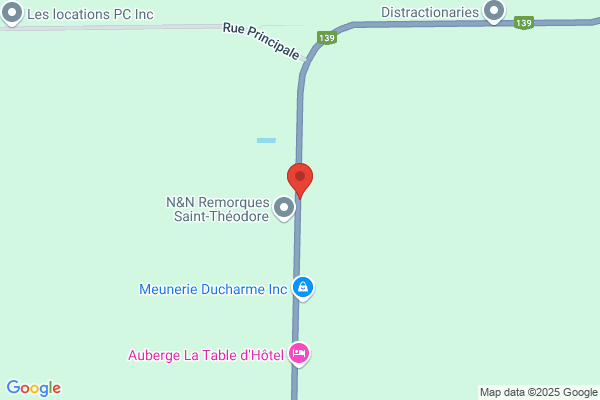
Task: Select the Meunerie Ducharme Inc shop marker
Action: (x=303, y=288)
